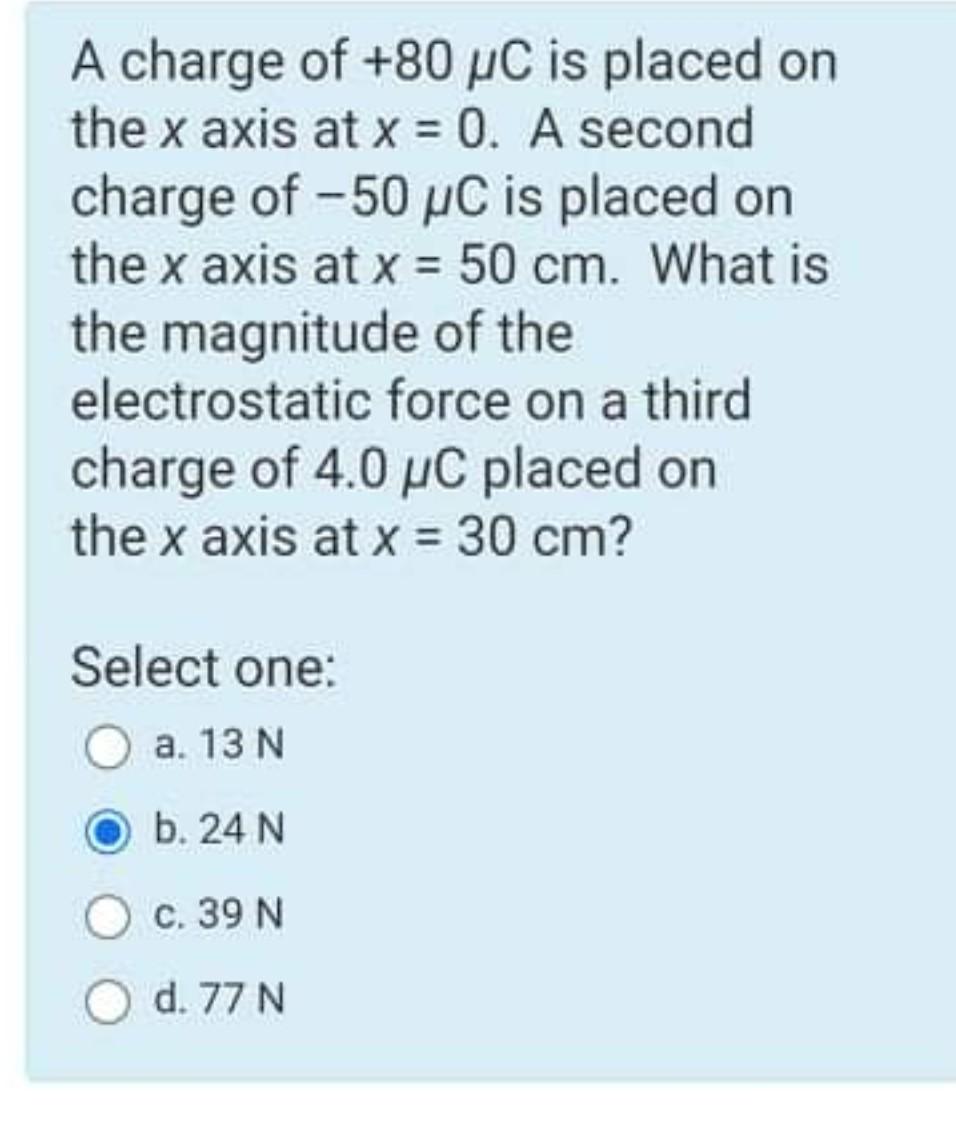Choose option b. 24 N
The image size is (956, 1143).
coord(106,829)
